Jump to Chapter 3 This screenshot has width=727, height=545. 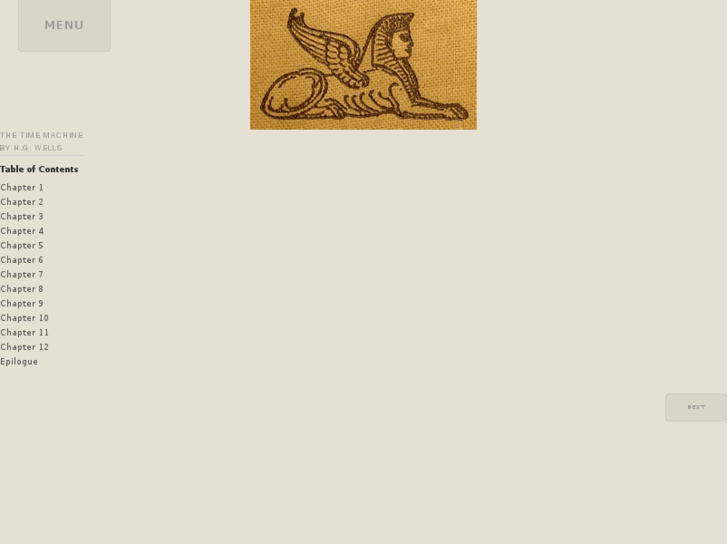[x=22, y=217]
